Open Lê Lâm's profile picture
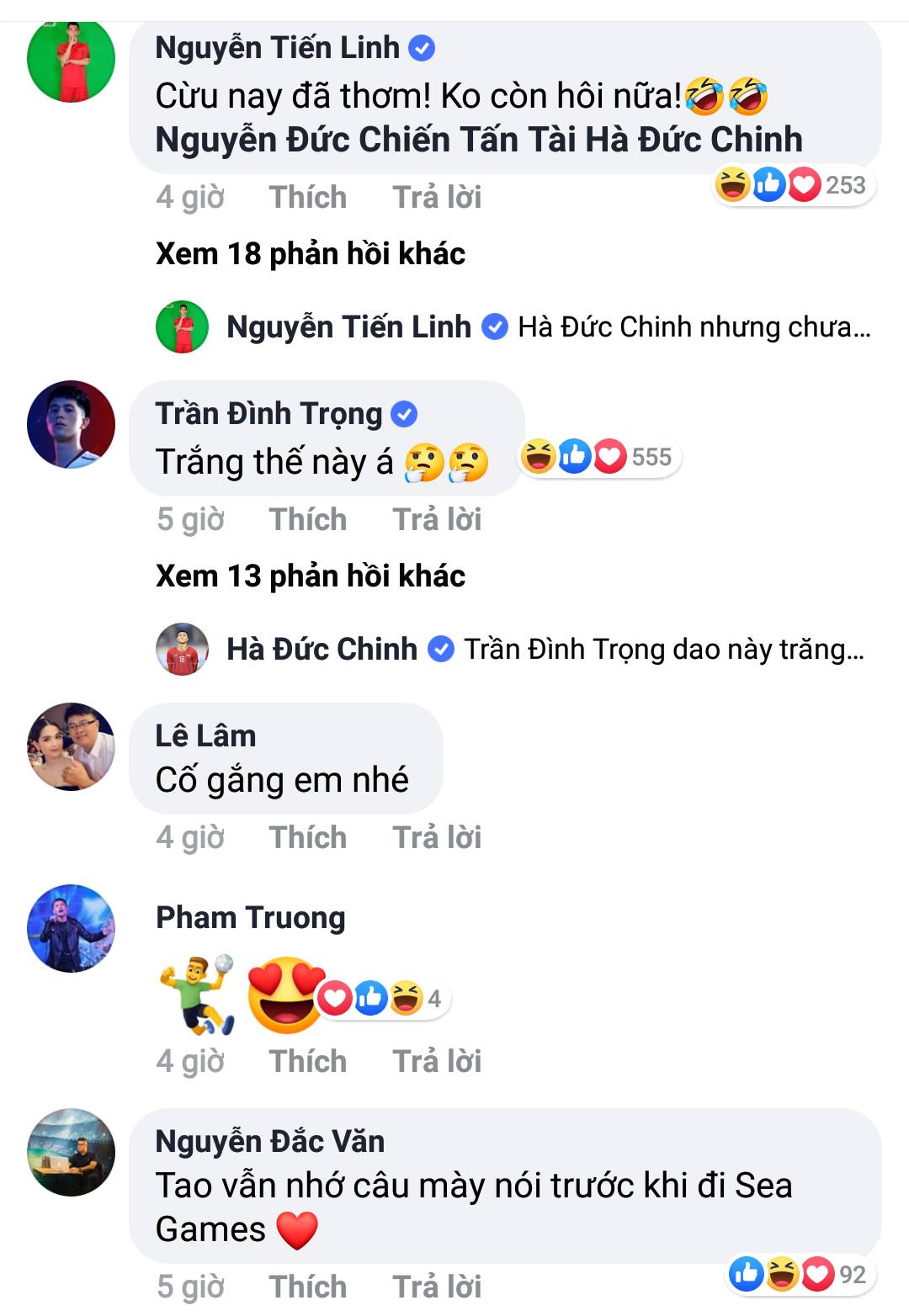Screen dimensions: 909x1316 click(x=72, y=746)
